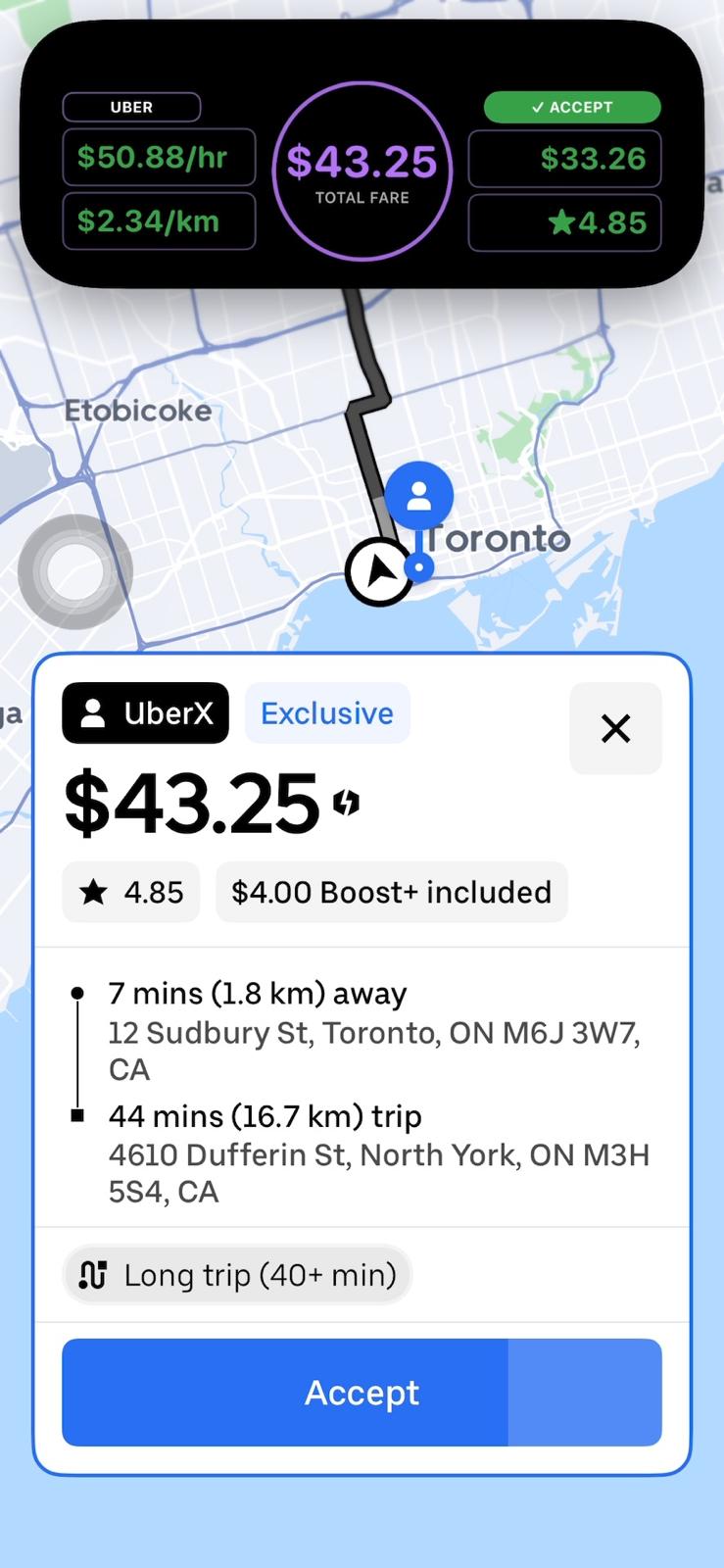The height and width of the screenshot is (1568, 724).
Task: Tap the rider pickup pin on the map
Action: click(x=419, y=495)
